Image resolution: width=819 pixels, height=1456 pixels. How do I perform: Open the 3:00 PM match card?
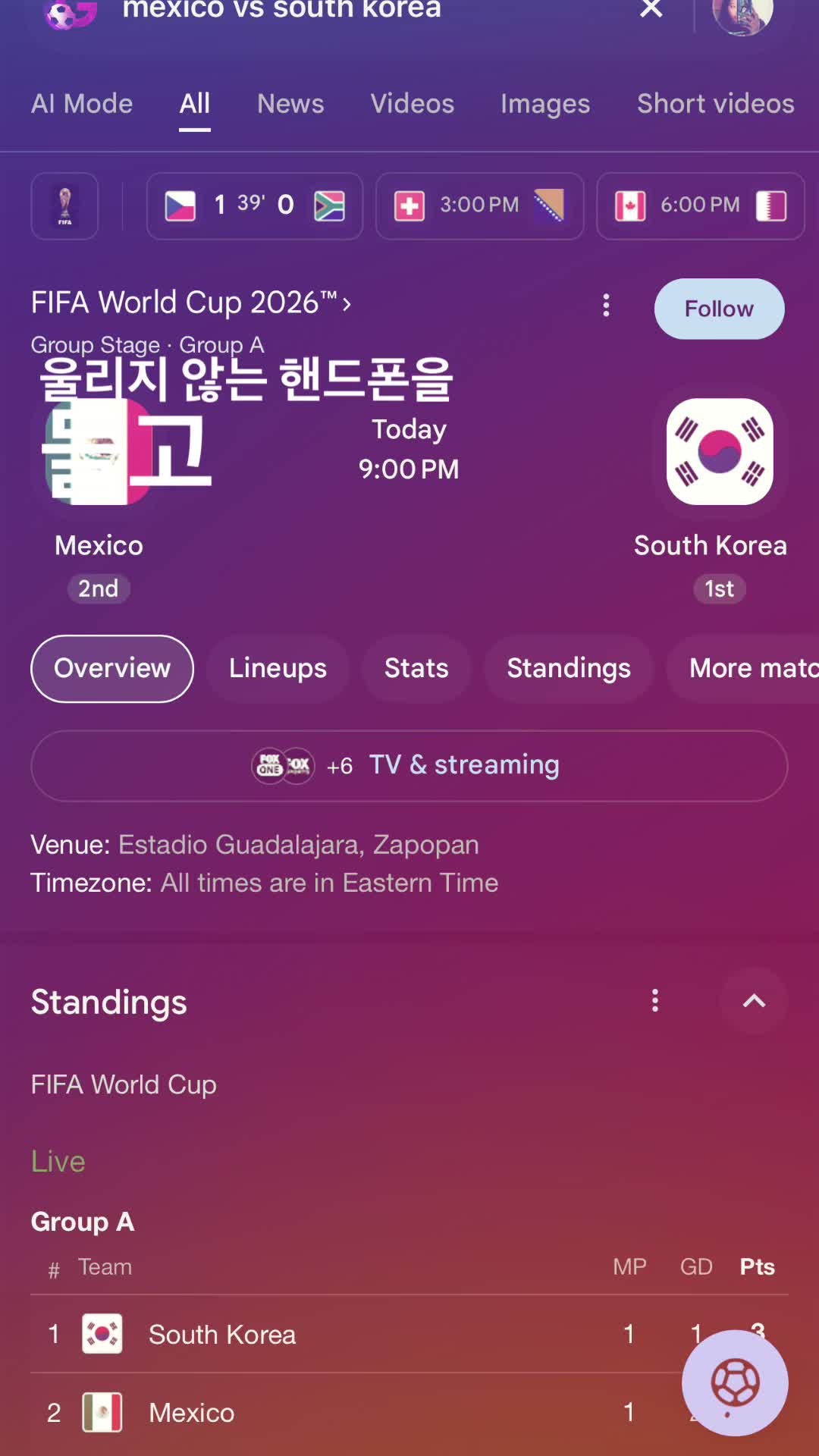click(x=479, y=206)
